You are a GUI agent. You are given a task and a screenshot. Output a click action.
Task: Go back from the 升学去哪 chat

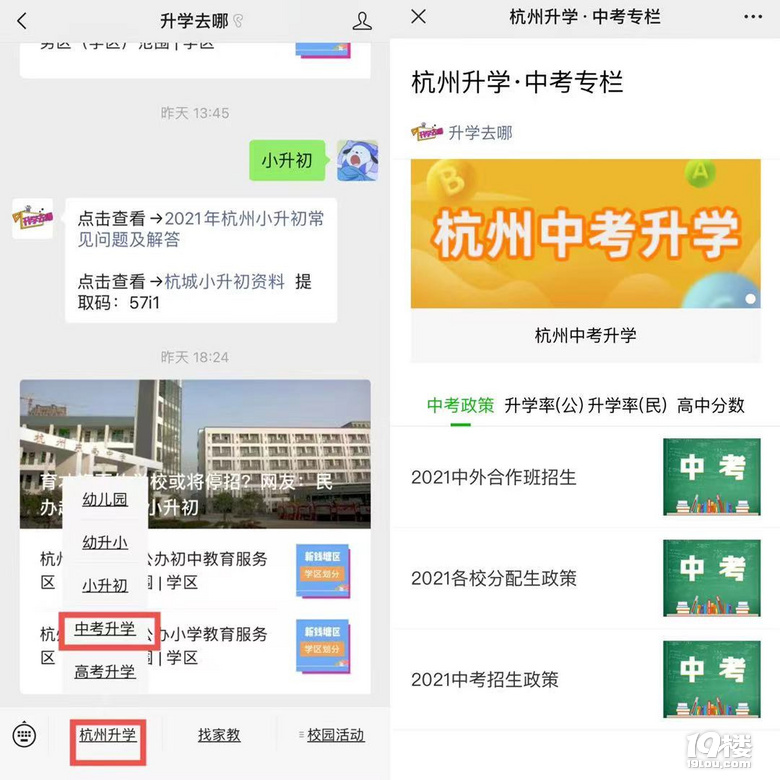click(22, 21)
